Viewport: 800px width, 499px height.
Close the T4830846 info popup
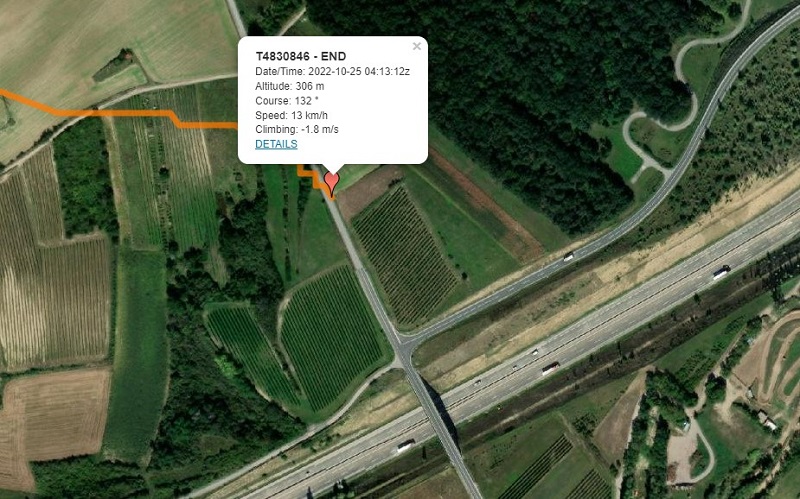pos(416,46)
